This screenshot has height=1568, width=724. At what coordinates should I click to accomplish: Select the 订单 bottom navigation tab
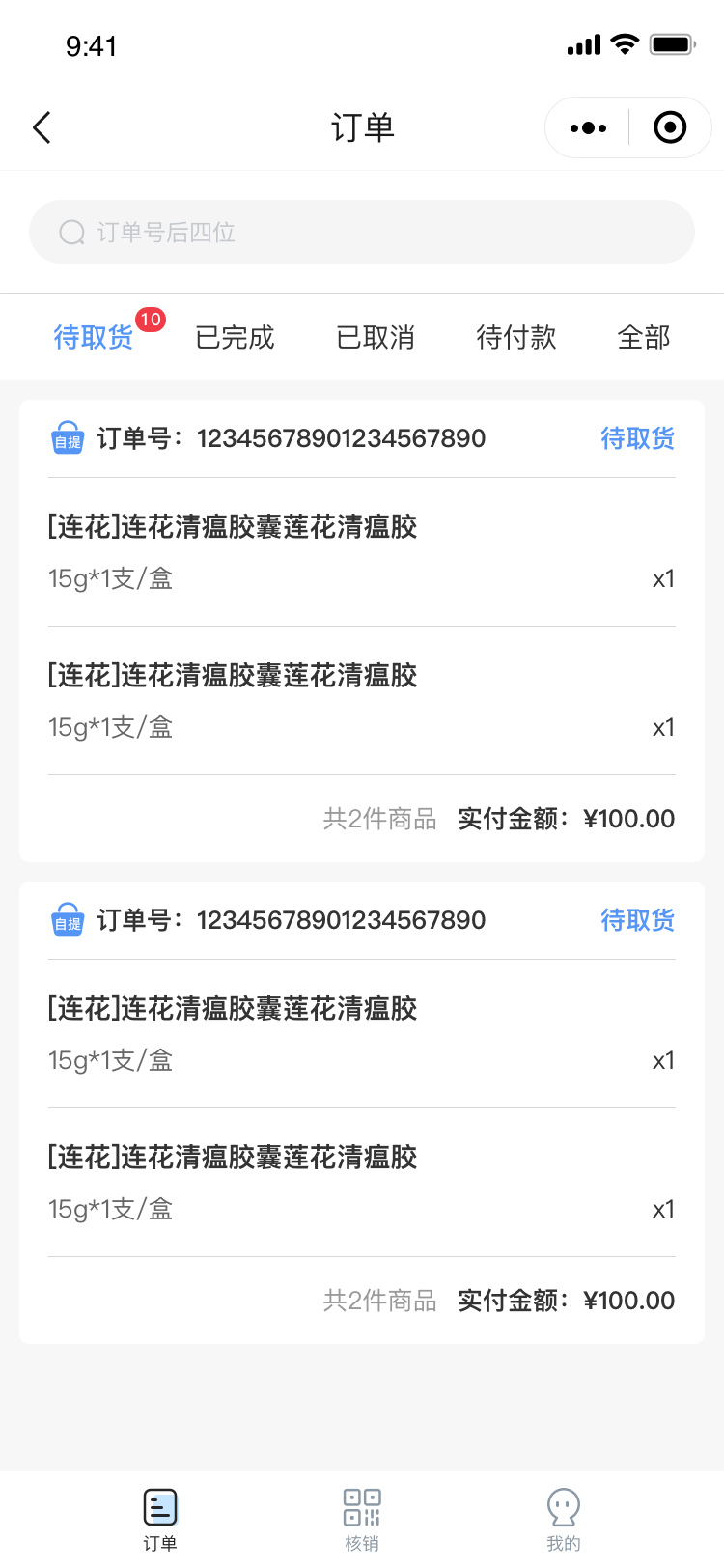coord(160,1519)
